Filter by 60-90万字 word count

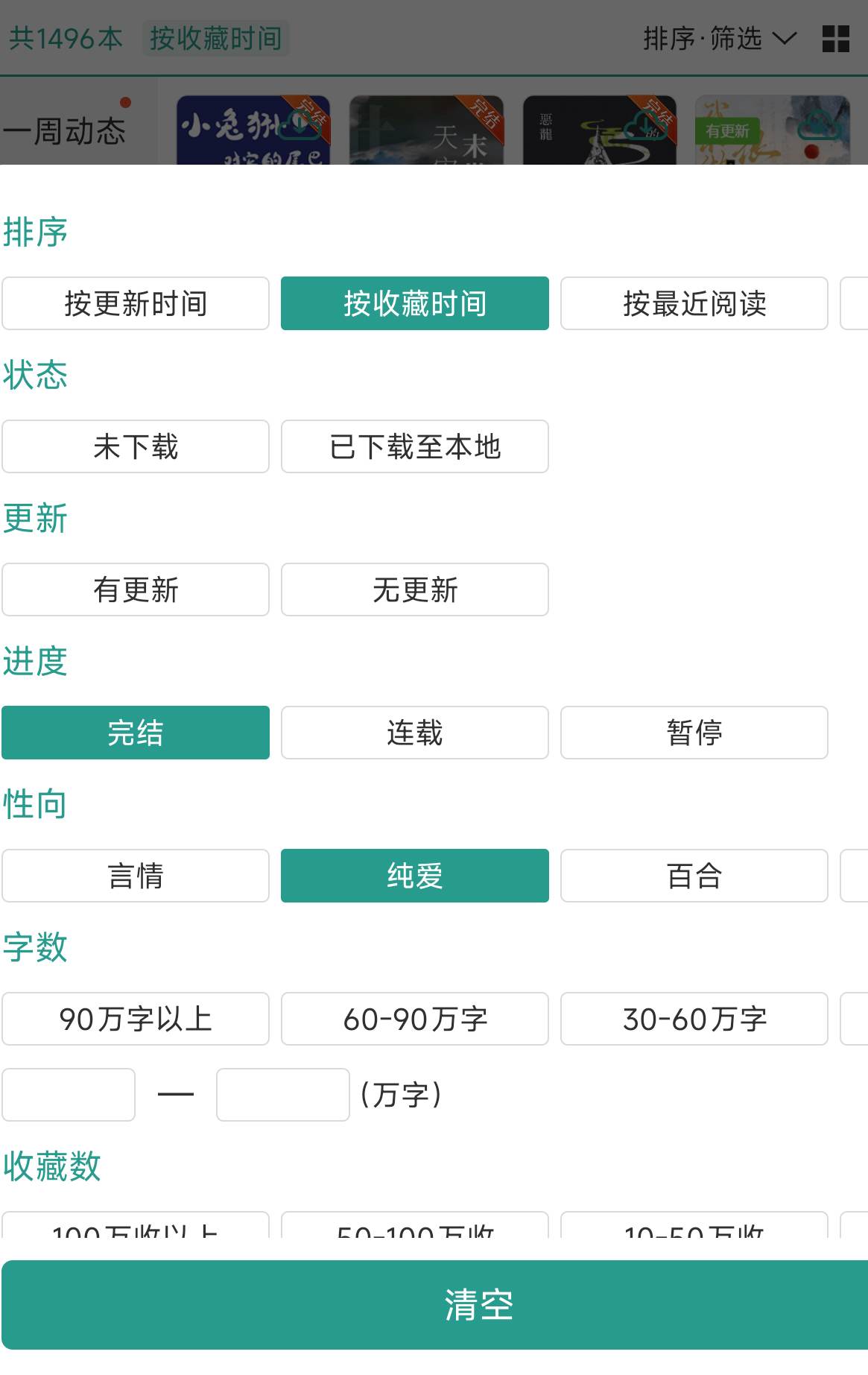(414, 1019)
